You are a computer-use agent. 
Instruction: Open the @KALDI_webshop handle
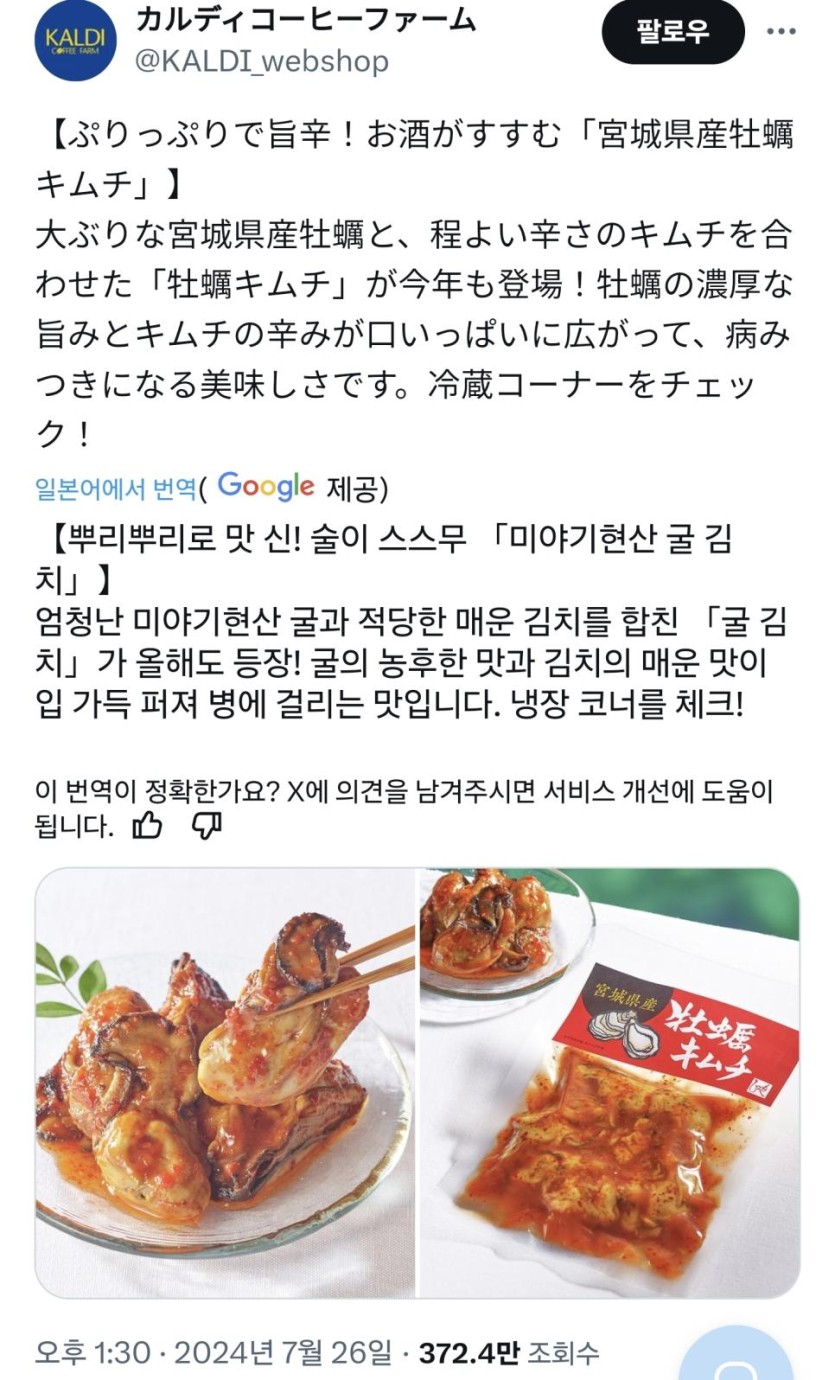click(x=261, y=61)
